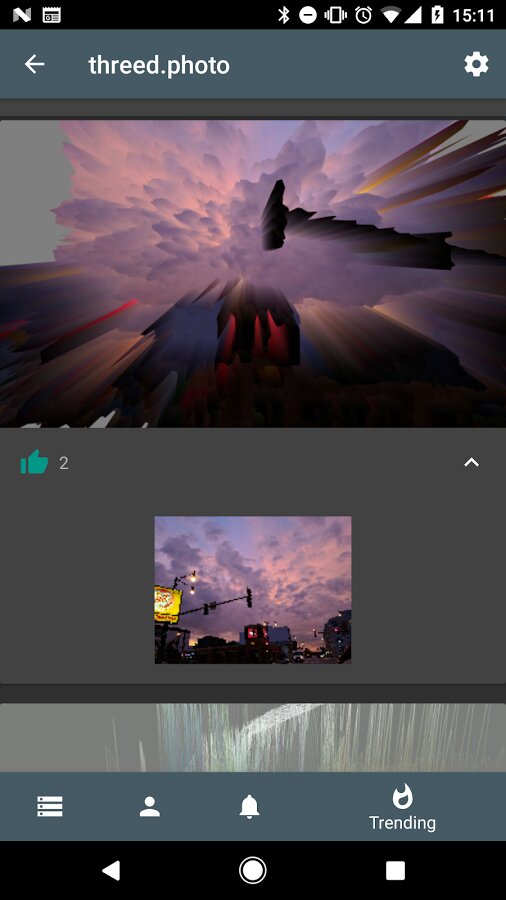Image resolution: width=506 pixels, height=900 pixels.
Task: Tap the system home button
Action: point(252,870)
